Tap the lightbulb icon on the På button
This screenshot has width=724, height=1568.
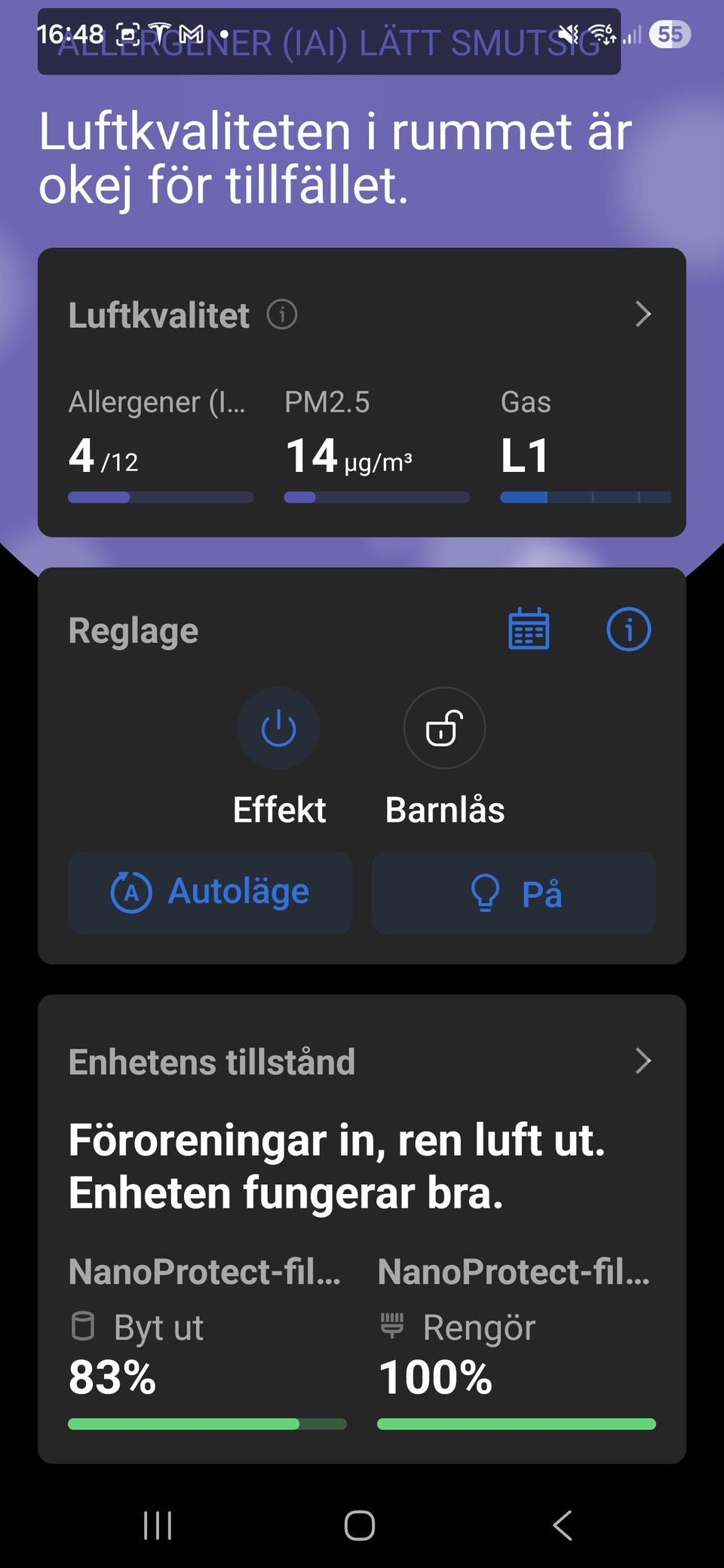(x=485, y=893)
